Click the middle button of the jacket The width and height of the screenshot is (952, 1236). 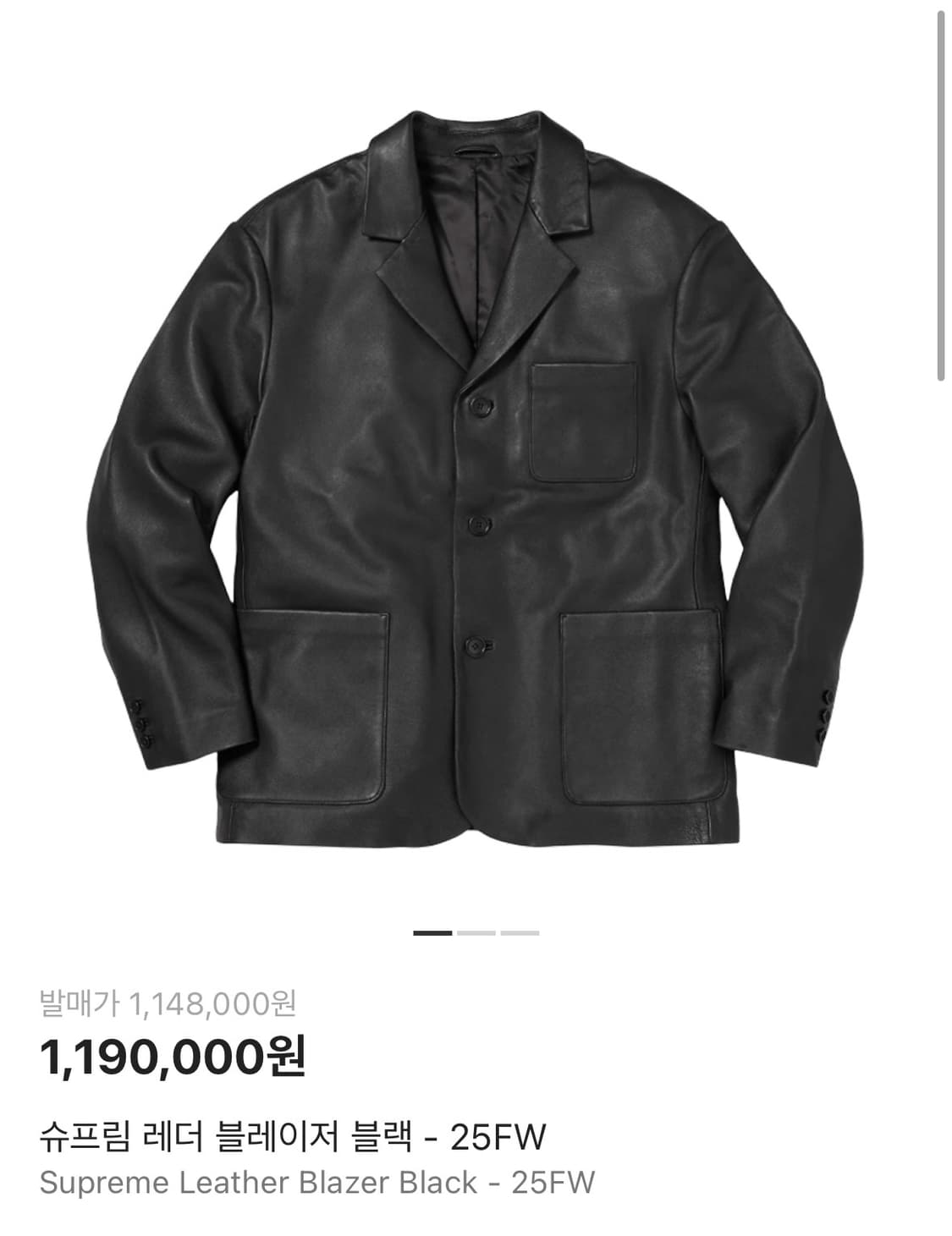coord(481,525)
